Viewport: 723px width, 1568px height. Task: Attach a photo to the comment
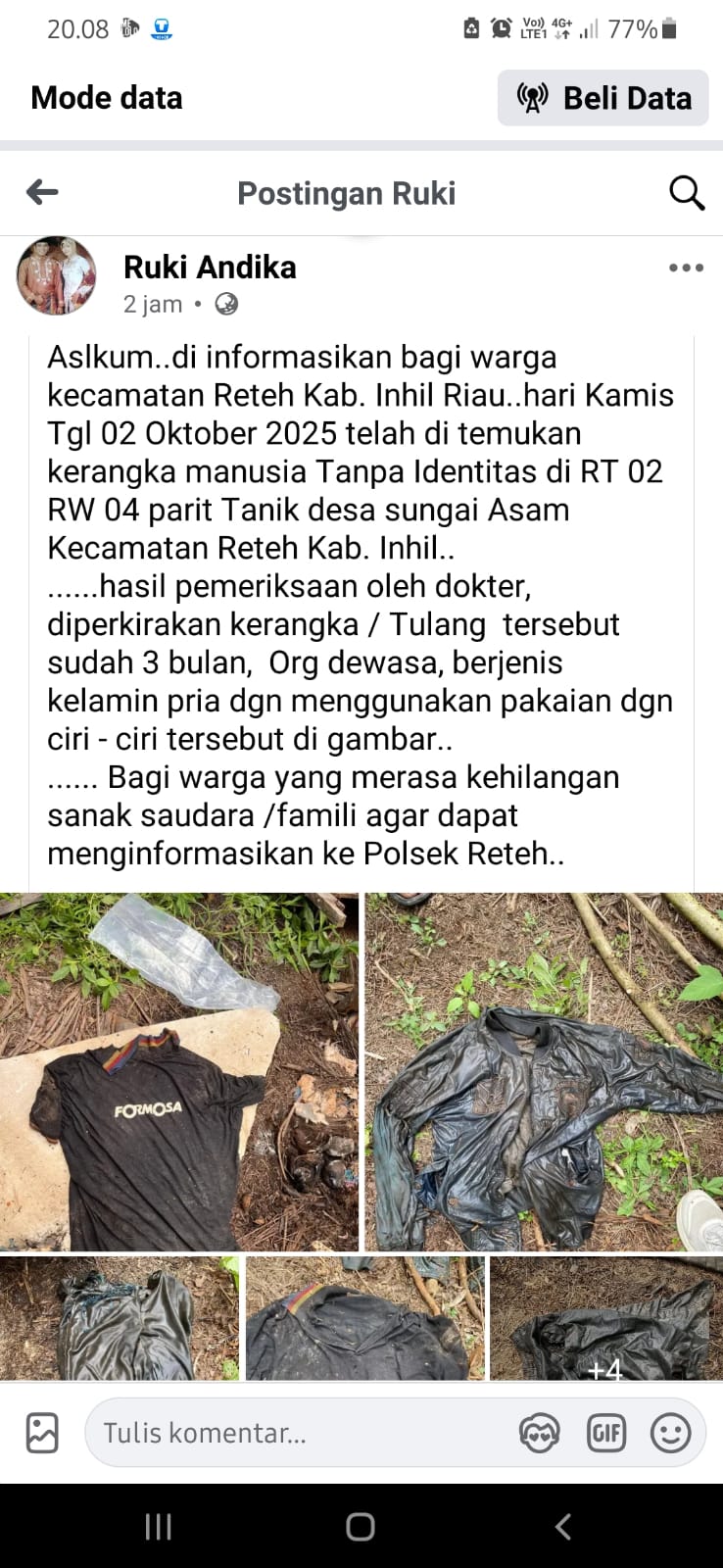(x=42, y=1433)
